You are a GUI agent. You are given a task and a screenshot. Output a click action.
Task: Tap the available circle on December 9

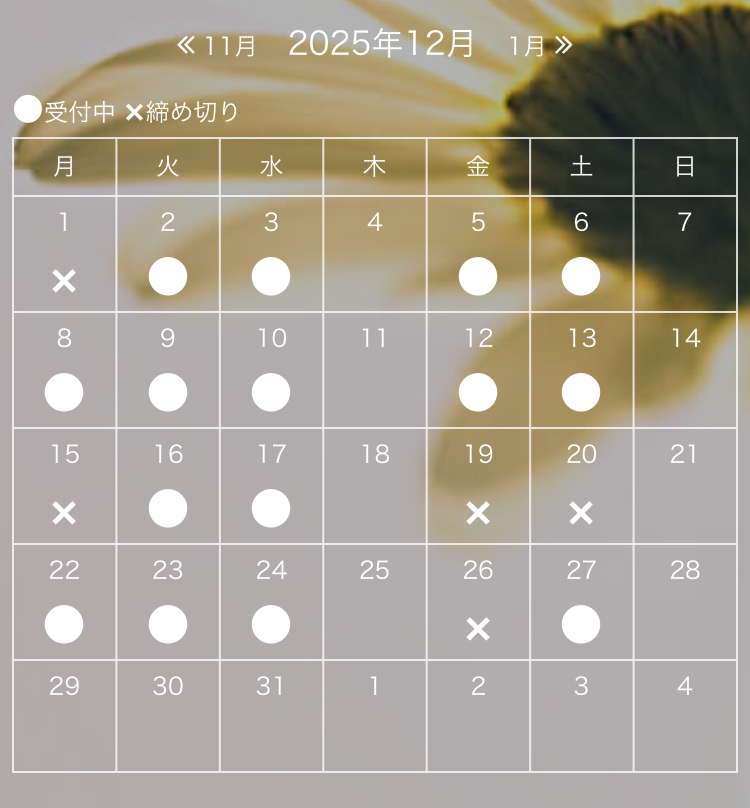coord(168,393)
